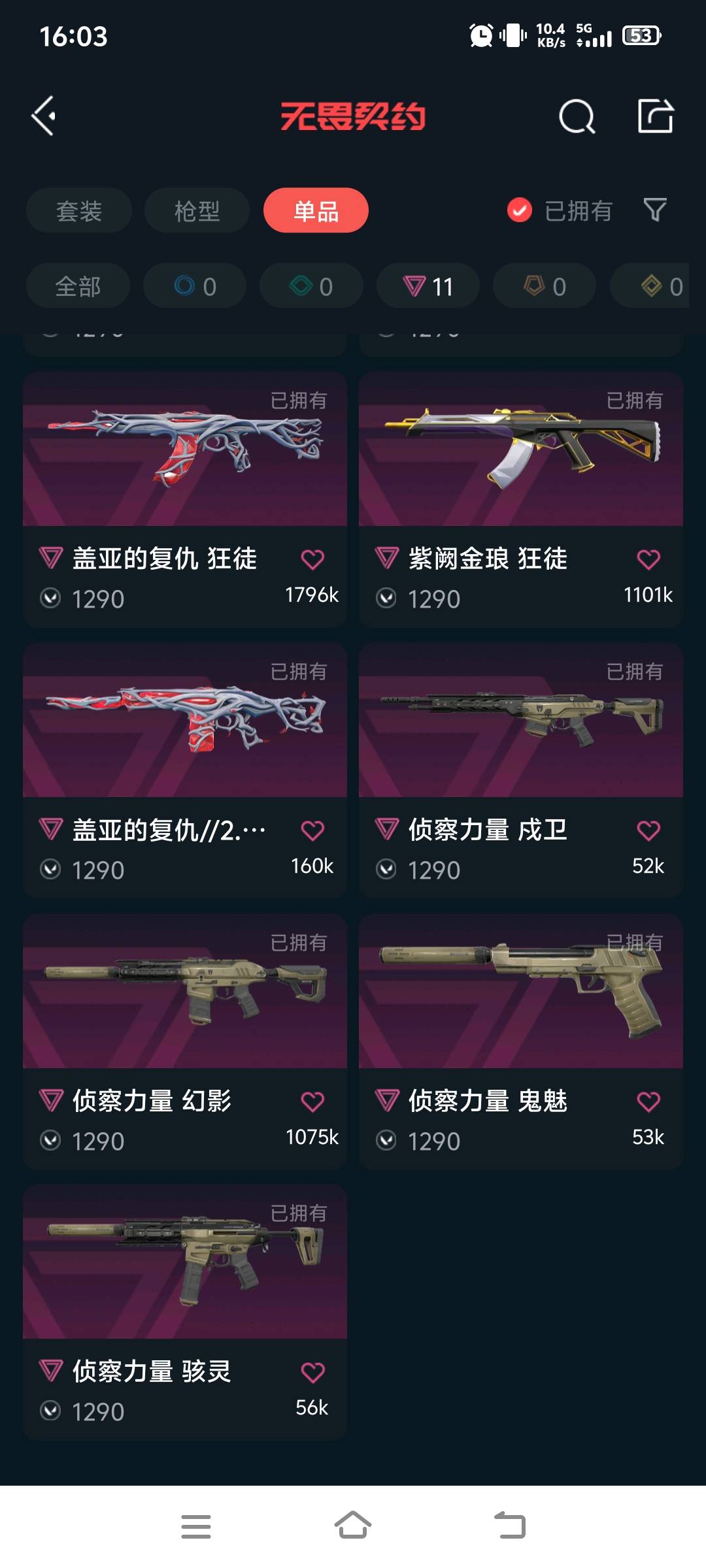Switch to the 套装 tab
Image resolution: width=706 pixels, height=1568 pixels.
click(x=79, y=210)
